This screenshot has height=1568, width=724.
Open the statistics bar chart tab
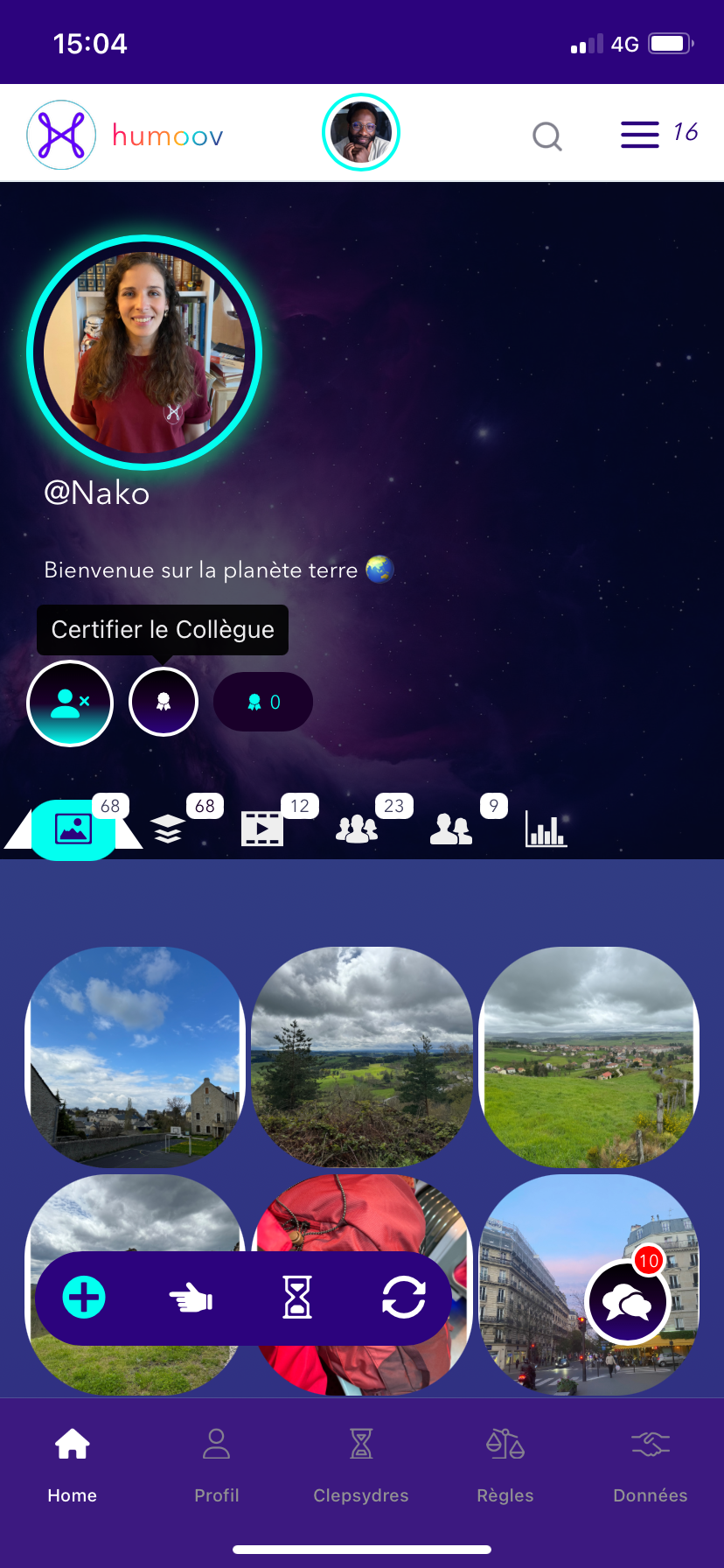pos(546,828)
